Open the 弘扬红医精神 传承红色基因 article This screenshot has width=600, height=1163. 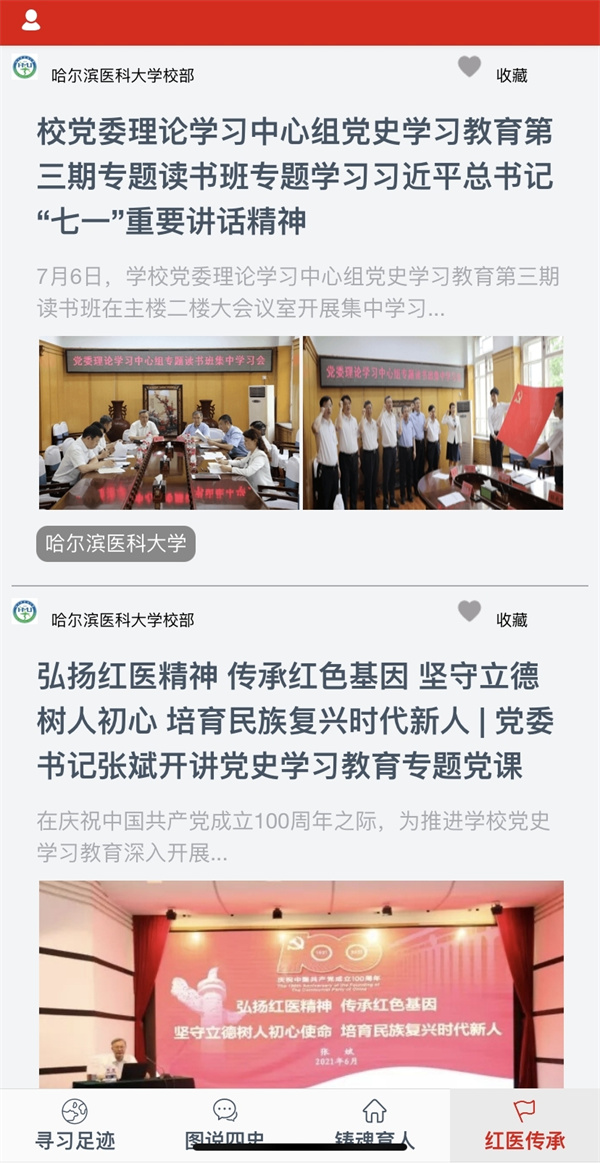point(295,721)
